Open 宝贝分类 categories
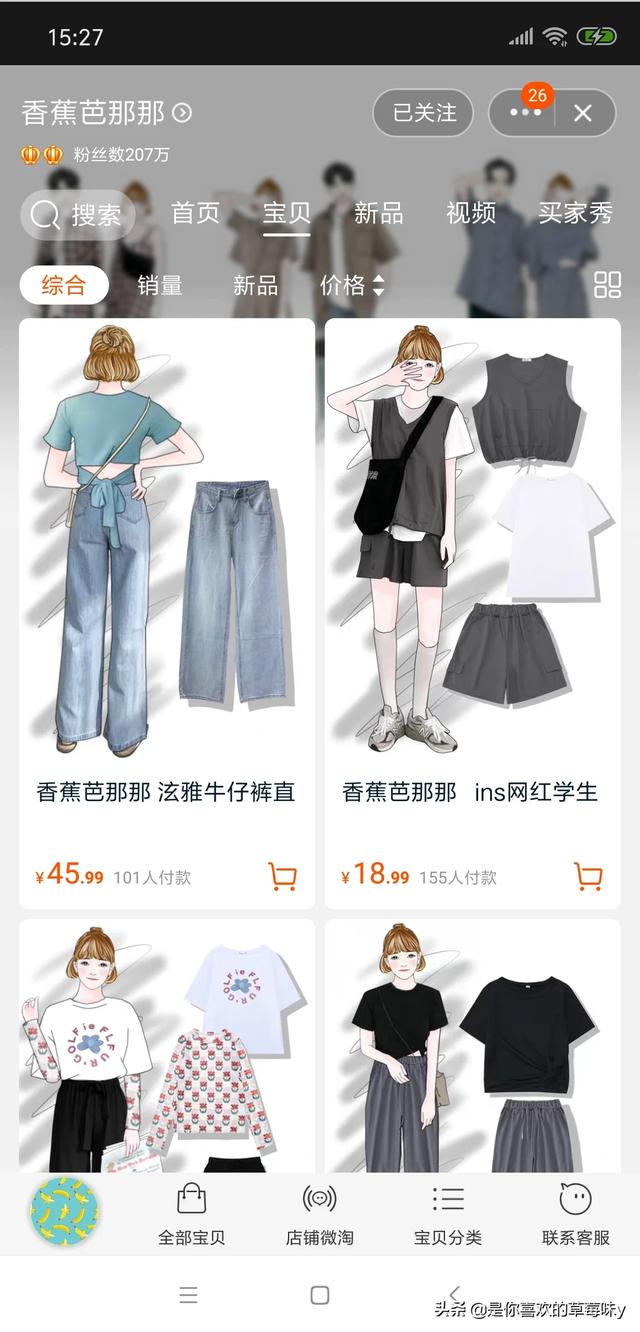Screen dimensions: 640x1332 [x=448, y=1214]
